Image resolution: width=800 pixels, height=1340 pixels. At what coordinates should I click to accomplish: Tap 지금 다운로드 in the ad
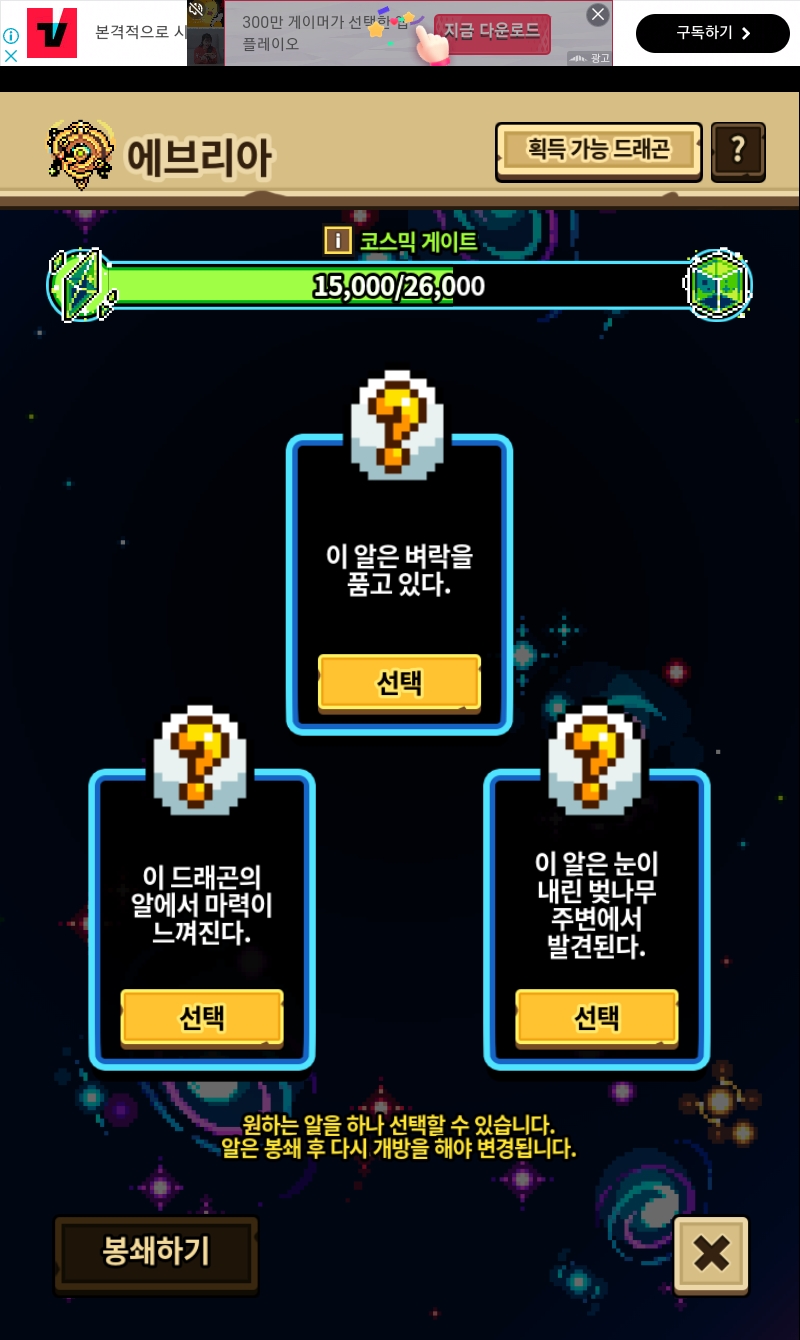tap(492, 31)
